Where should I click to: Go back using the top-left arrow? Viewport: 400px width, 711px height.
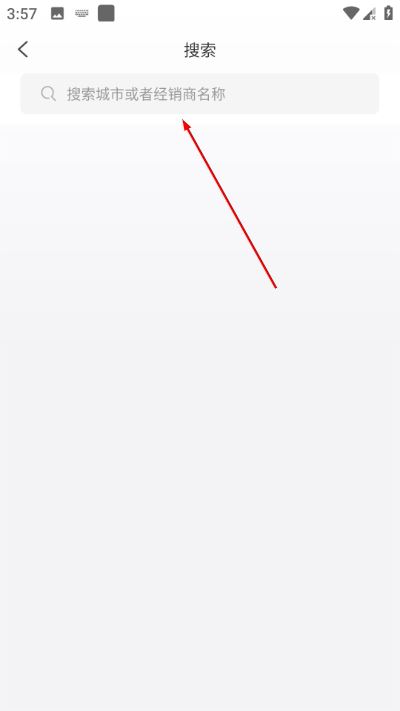point(23,49)
